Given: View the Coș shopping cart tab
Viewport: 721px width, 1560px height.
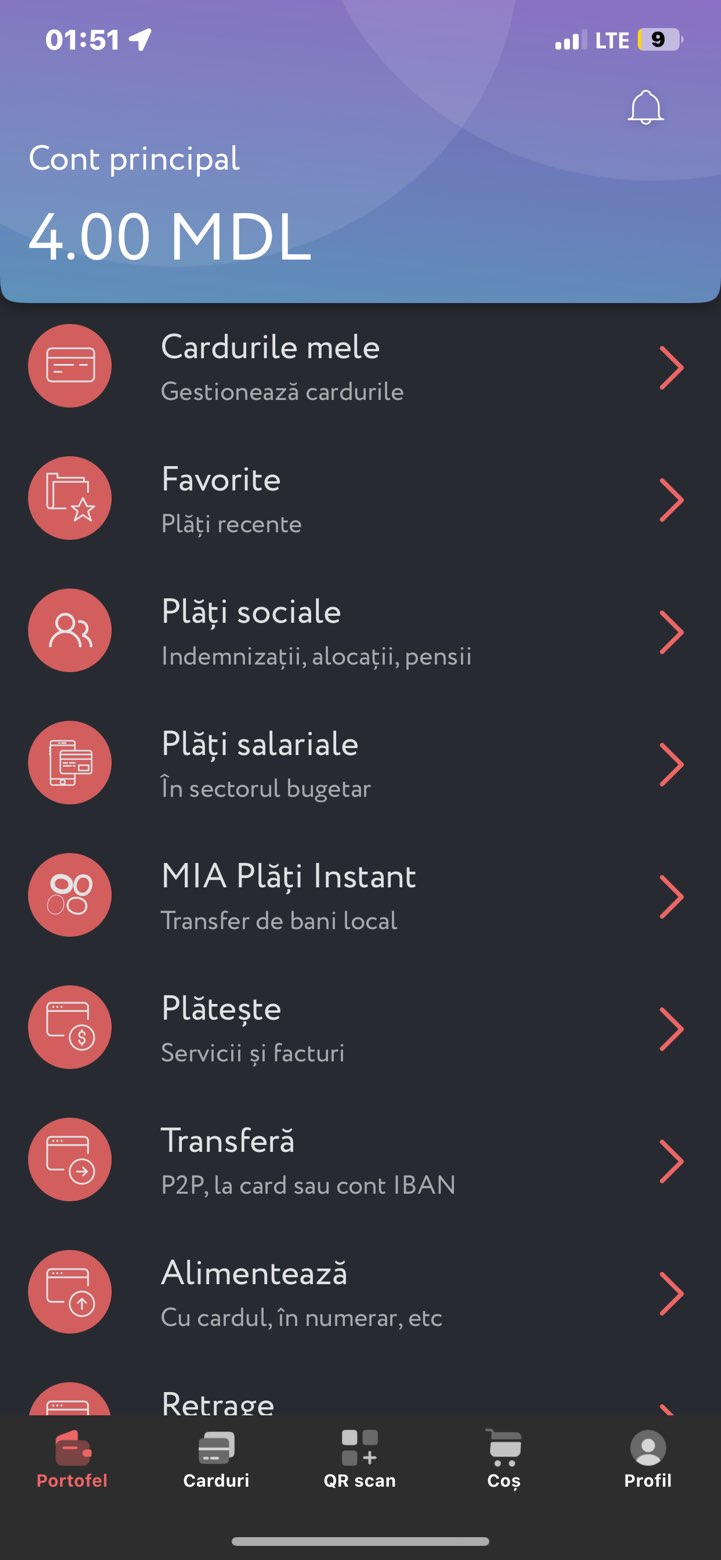Looking at the screenshot, I should [504, 1460].
